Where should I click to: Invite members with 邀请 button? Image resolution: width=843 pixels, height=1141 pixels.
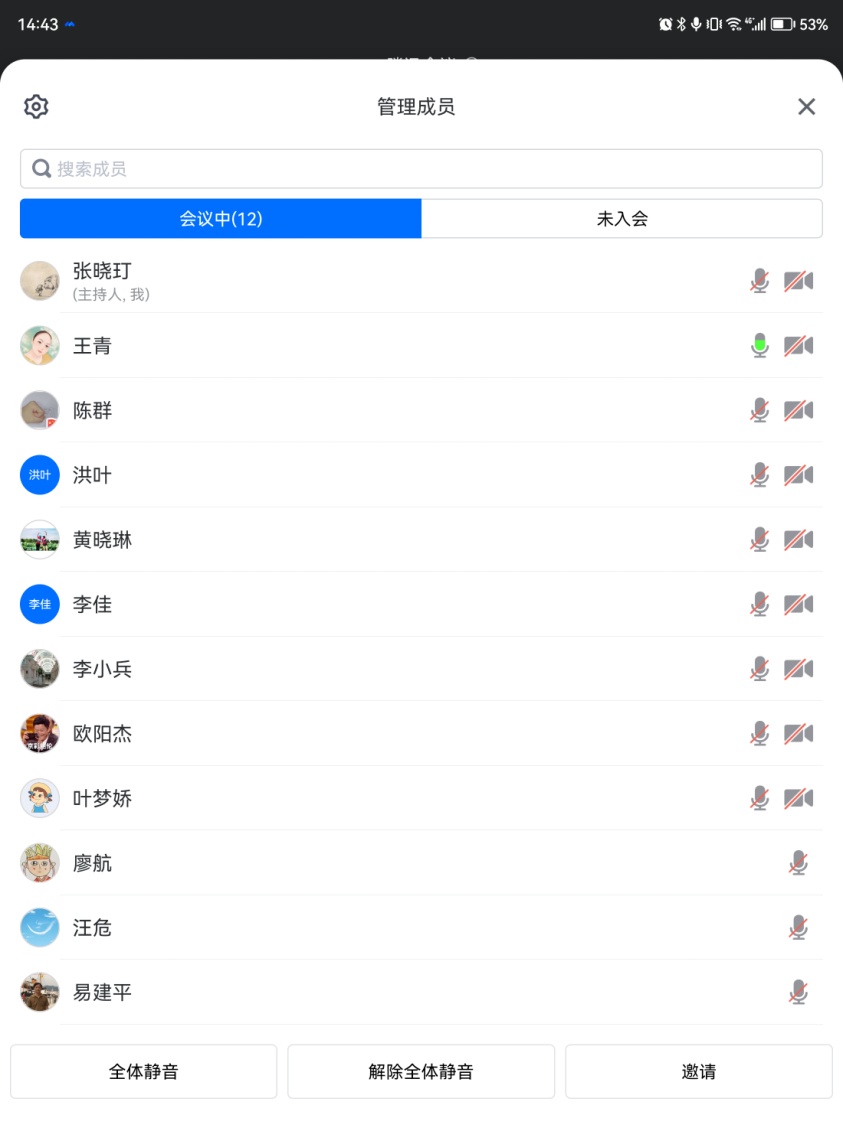coord(698,1072)
